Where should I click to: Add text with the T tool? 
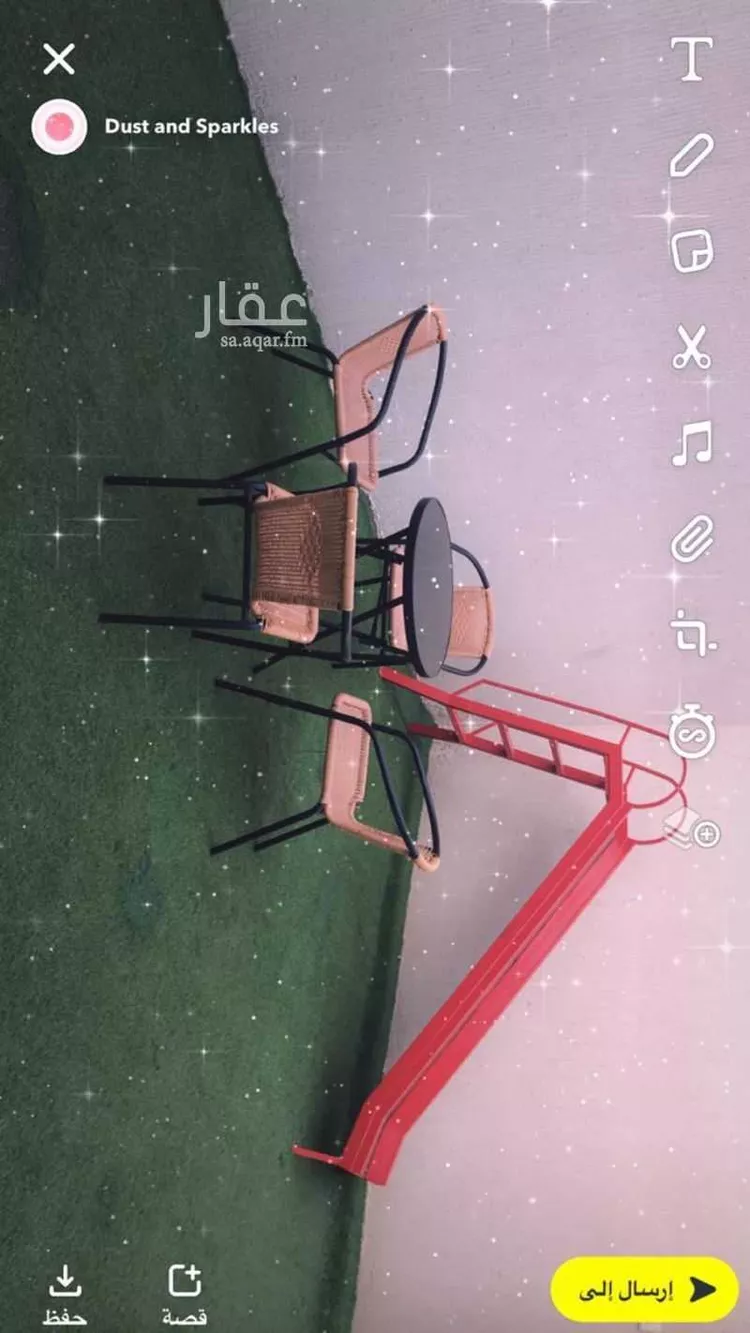coord(691,60)
